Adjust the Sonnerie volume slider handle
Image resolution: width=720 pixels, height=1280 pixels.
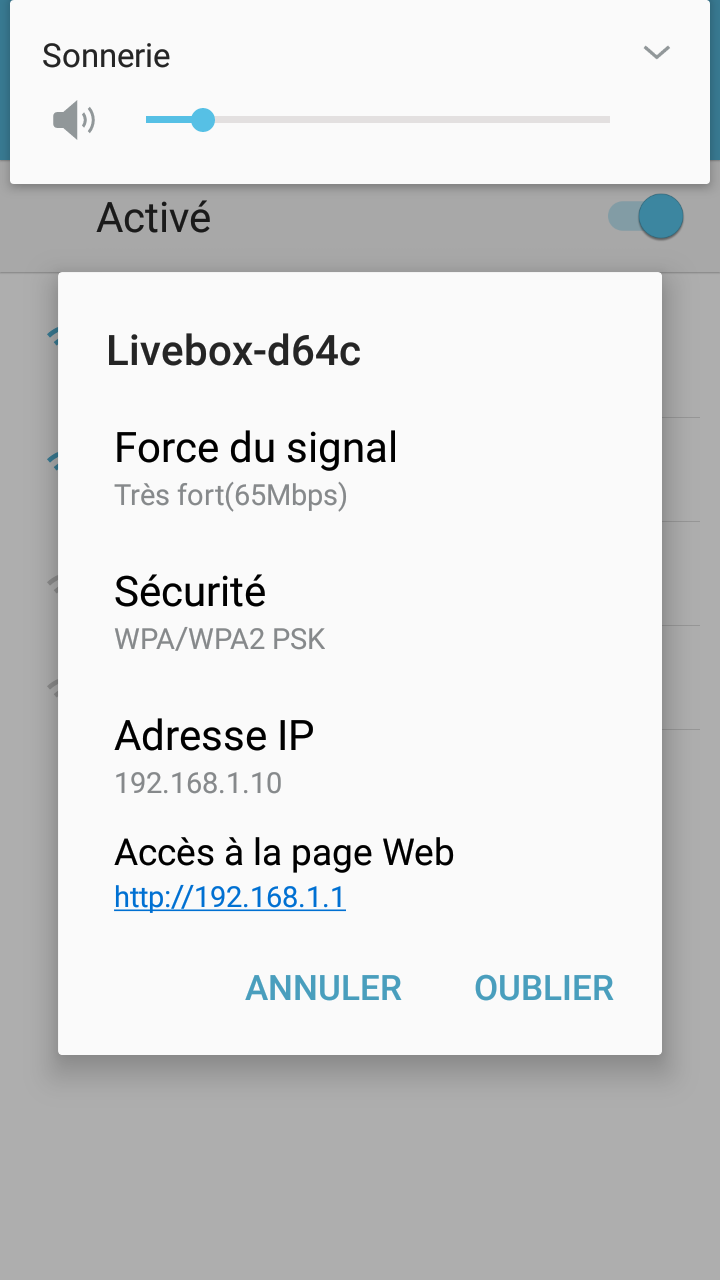click(x=203, y=119)
